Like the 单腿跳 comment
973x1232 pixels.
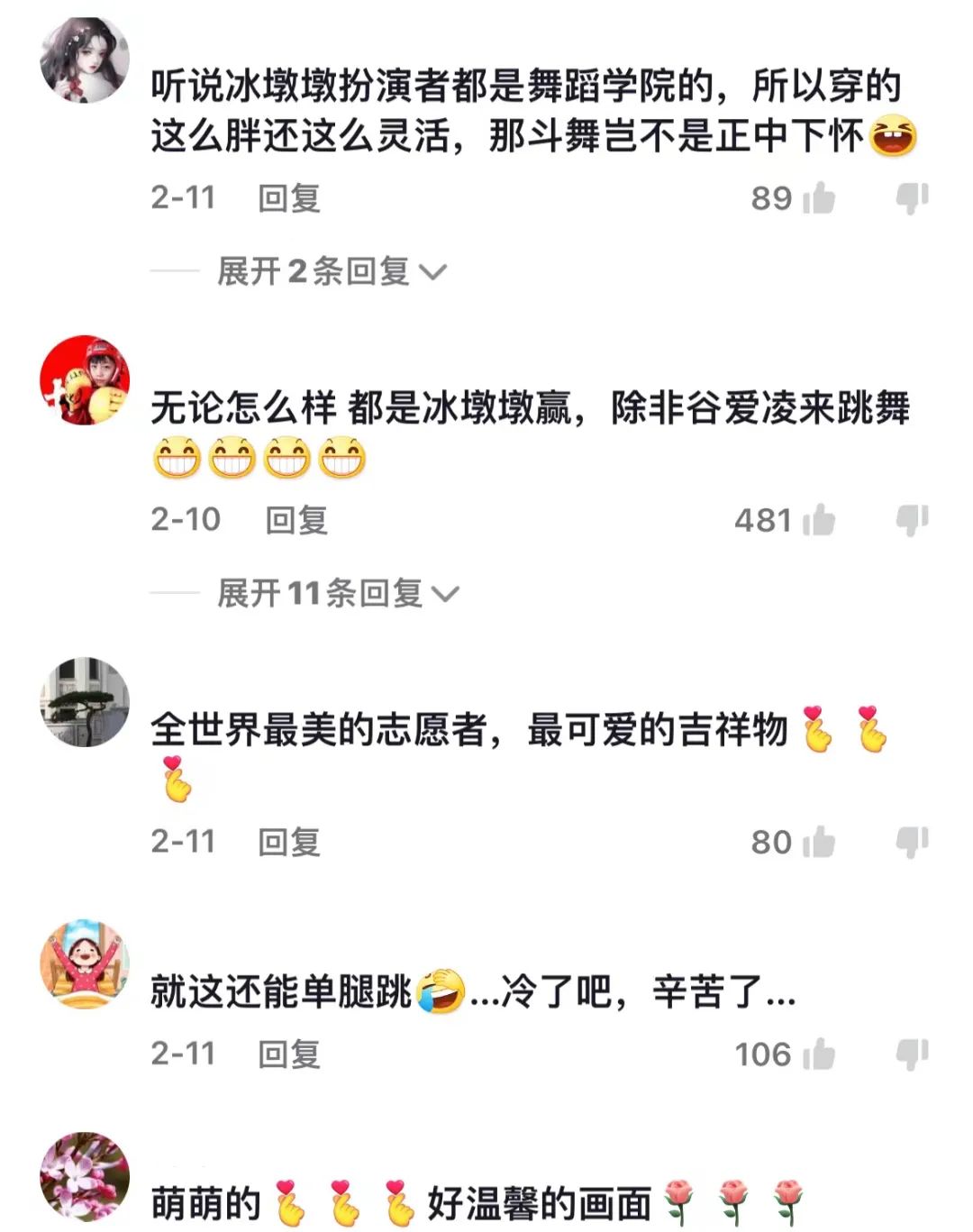818,1054
